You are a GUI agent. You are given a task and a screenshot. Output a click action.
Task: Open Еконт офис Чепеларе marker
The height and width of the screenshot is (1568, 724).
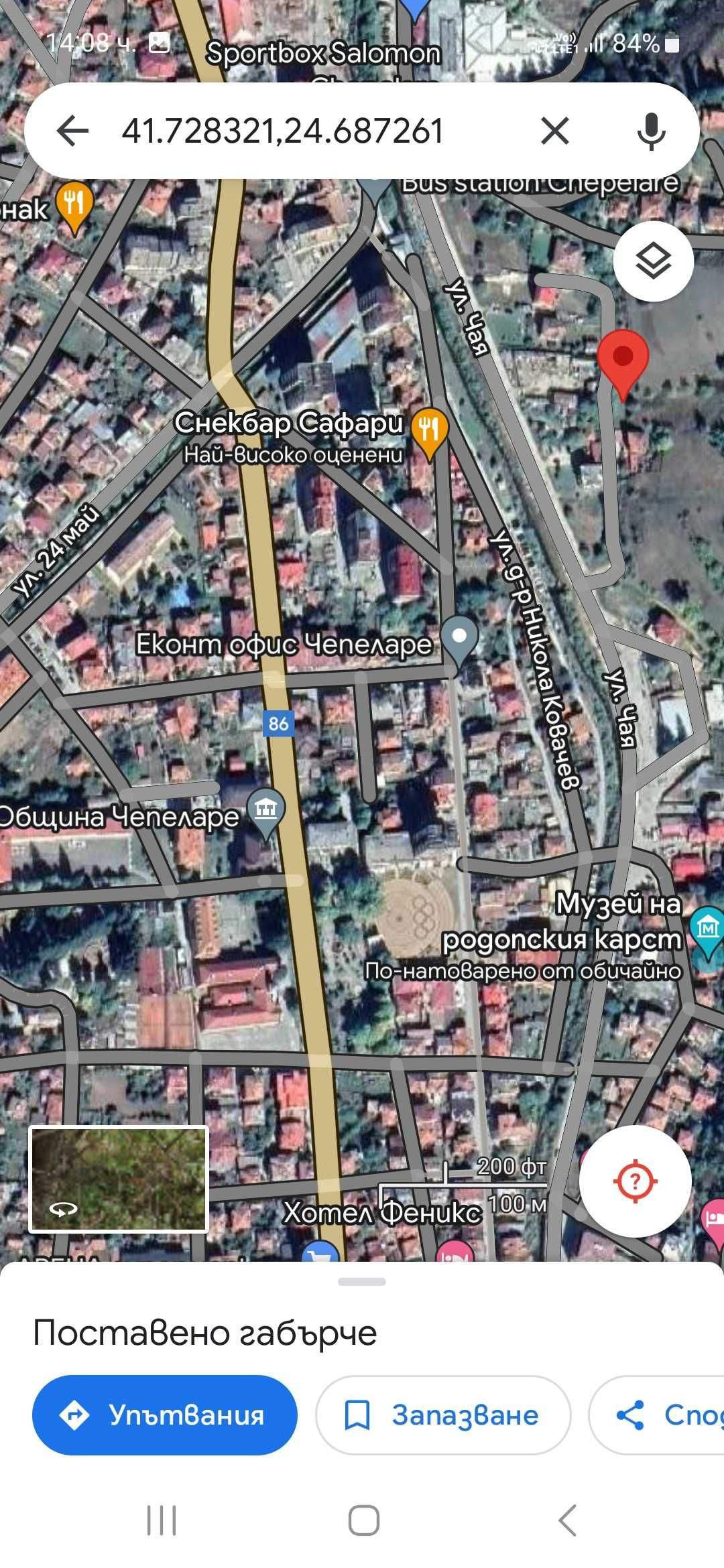tap(459, 639)
